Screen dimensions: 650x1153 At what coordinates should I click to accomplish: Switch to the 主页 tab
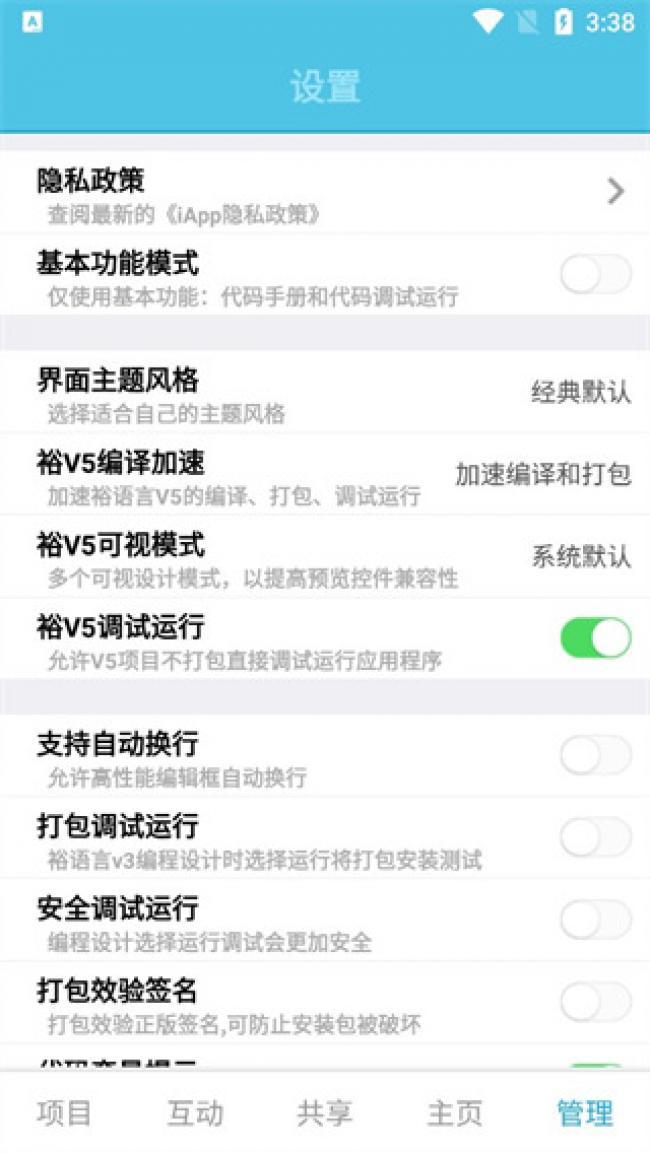[455, 1113]
